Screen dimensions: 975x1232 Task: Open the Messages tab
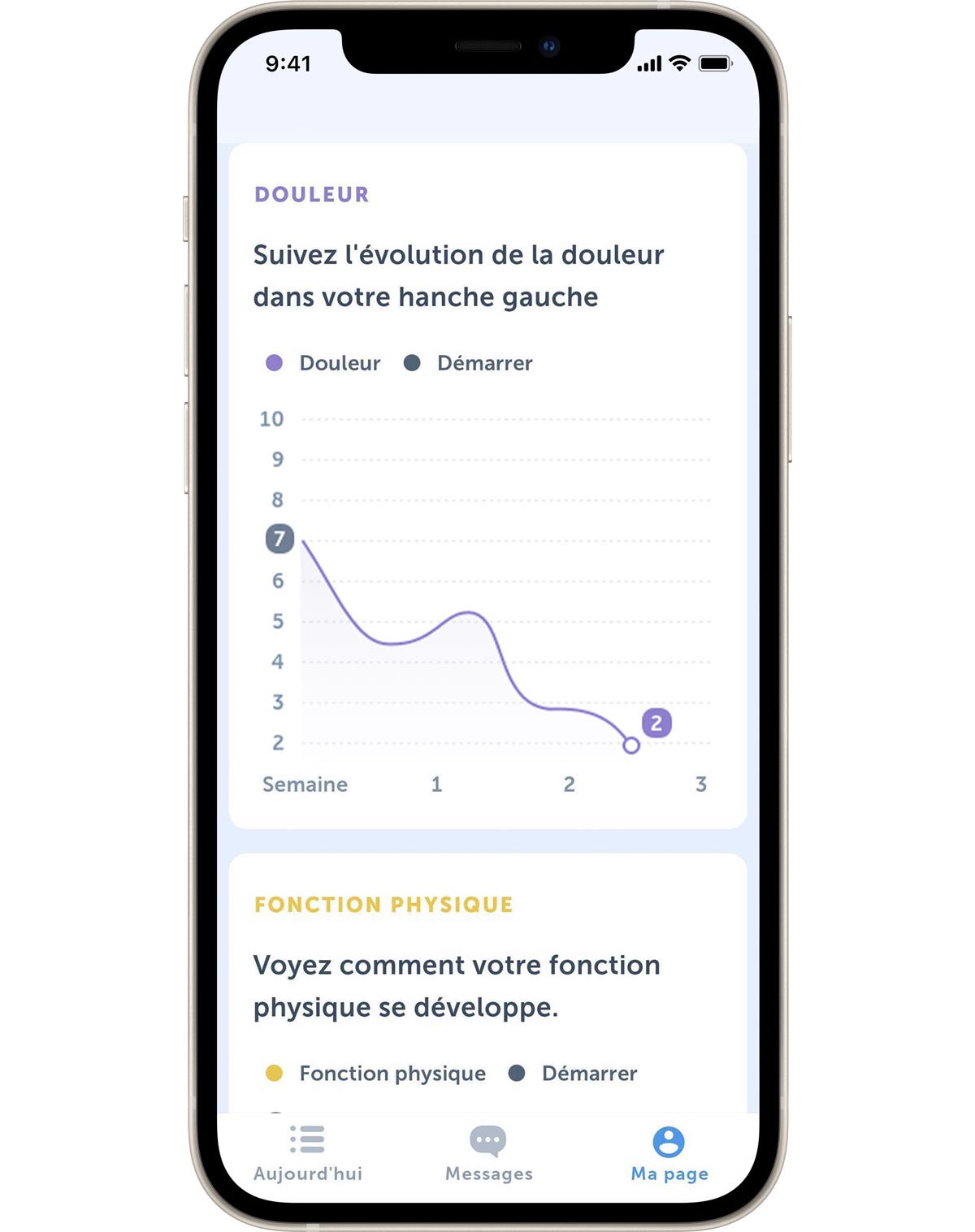click(x=488, y=1152)
